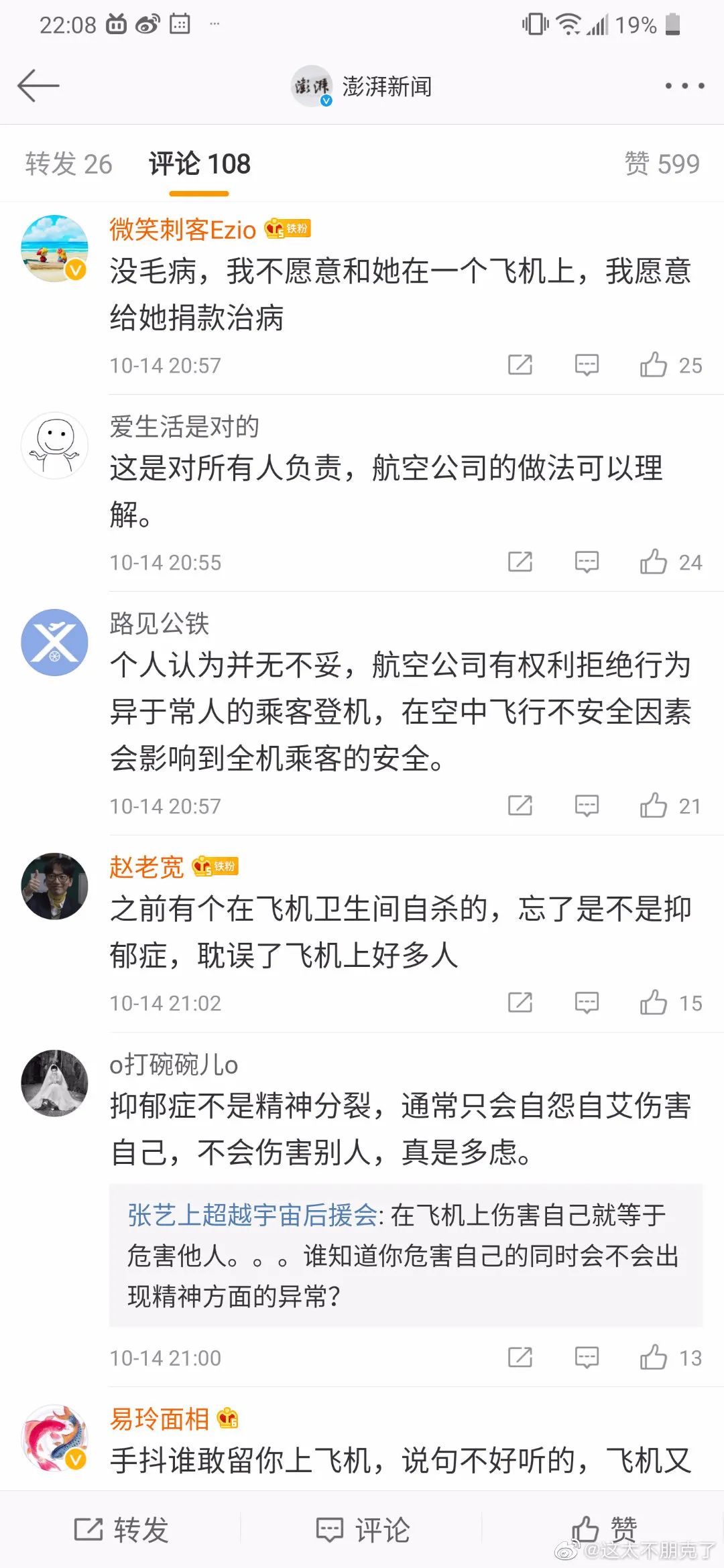The image size is (724, 1568).
Task: Like 路见公铁's comment with 21 likes
Action: click(654, 806)
